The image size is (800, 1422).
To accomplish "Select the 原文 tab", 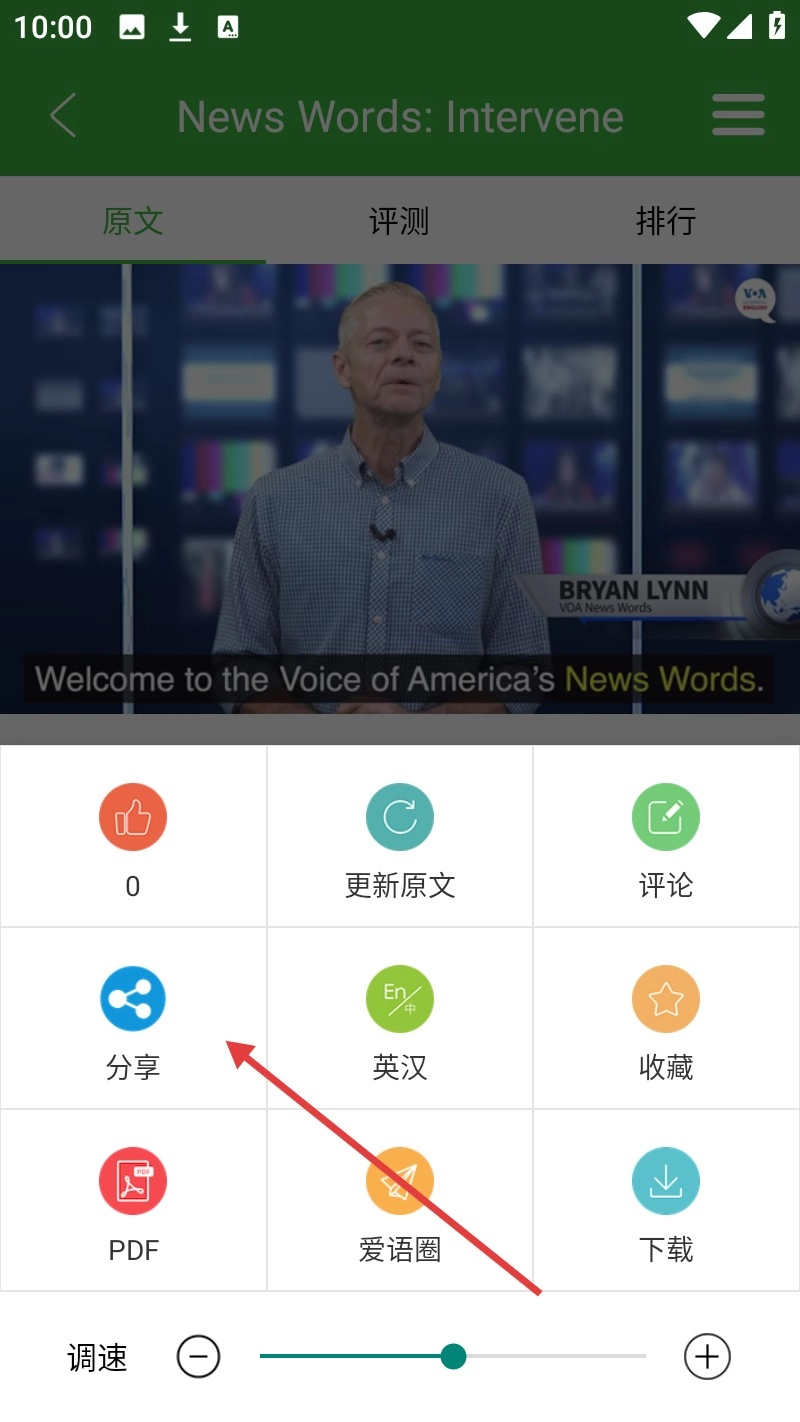I will 133,221.
